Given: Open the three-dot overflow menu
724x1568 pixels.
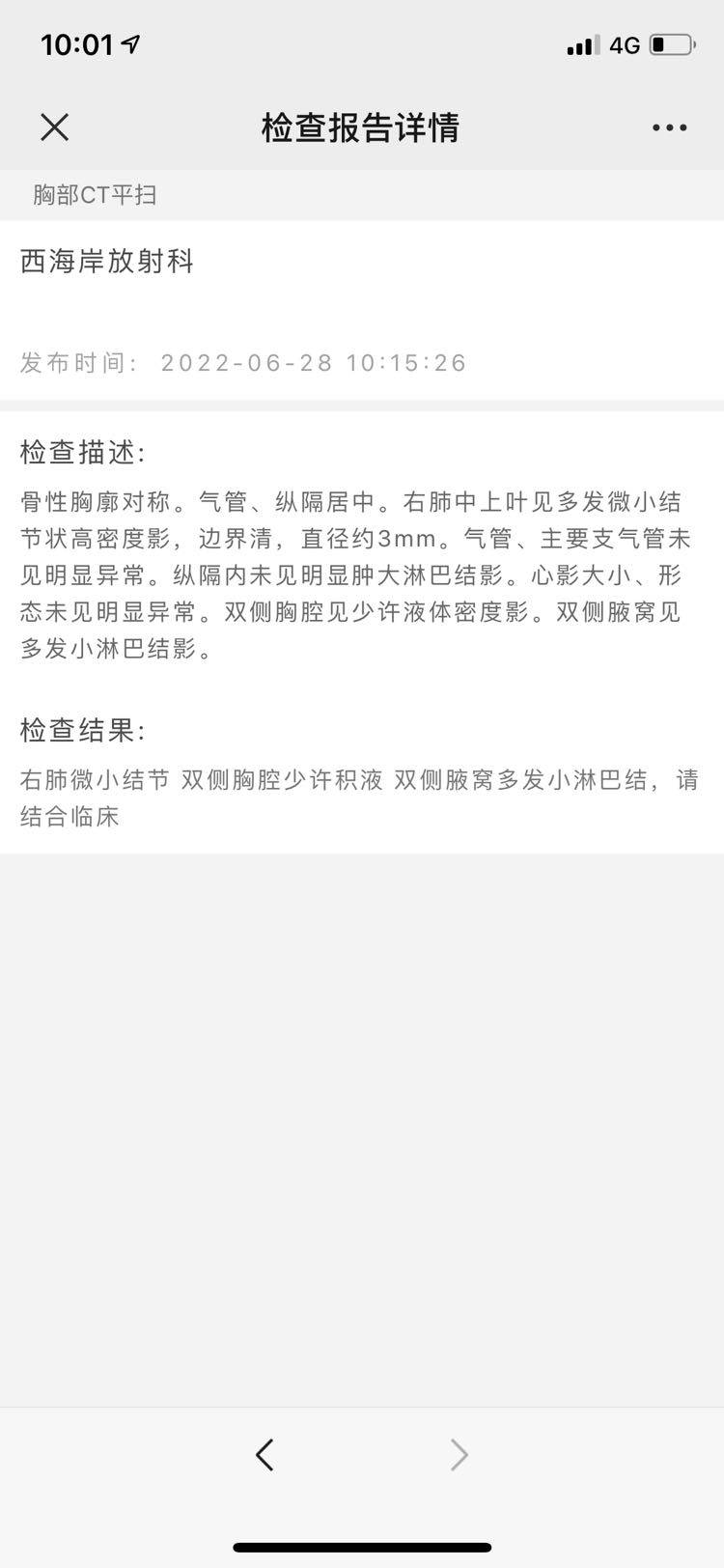Looking at the screenshot, I should [669, 127].
